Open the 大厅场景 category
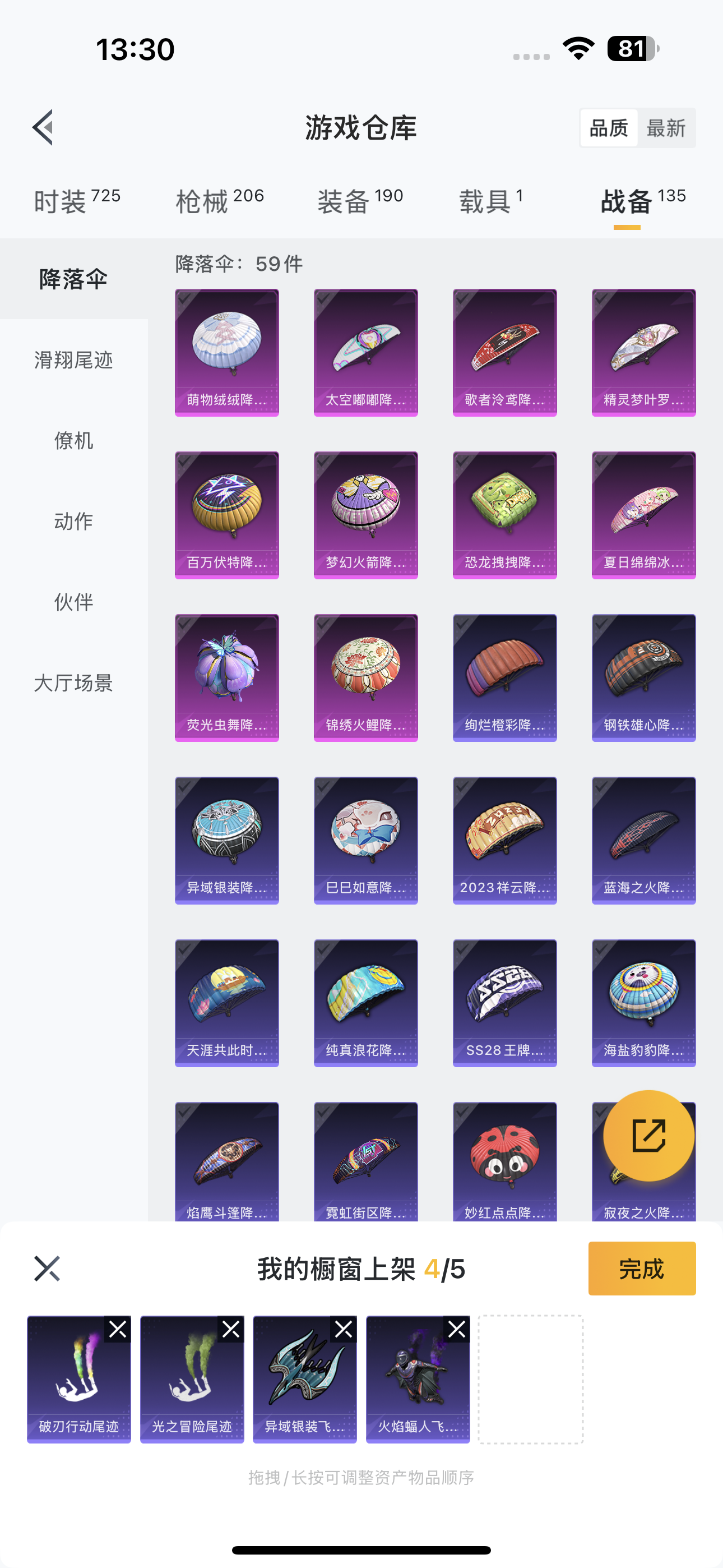Image resolution: width=723 pixels, height=1568 pixels. click(x=73, y=683)
